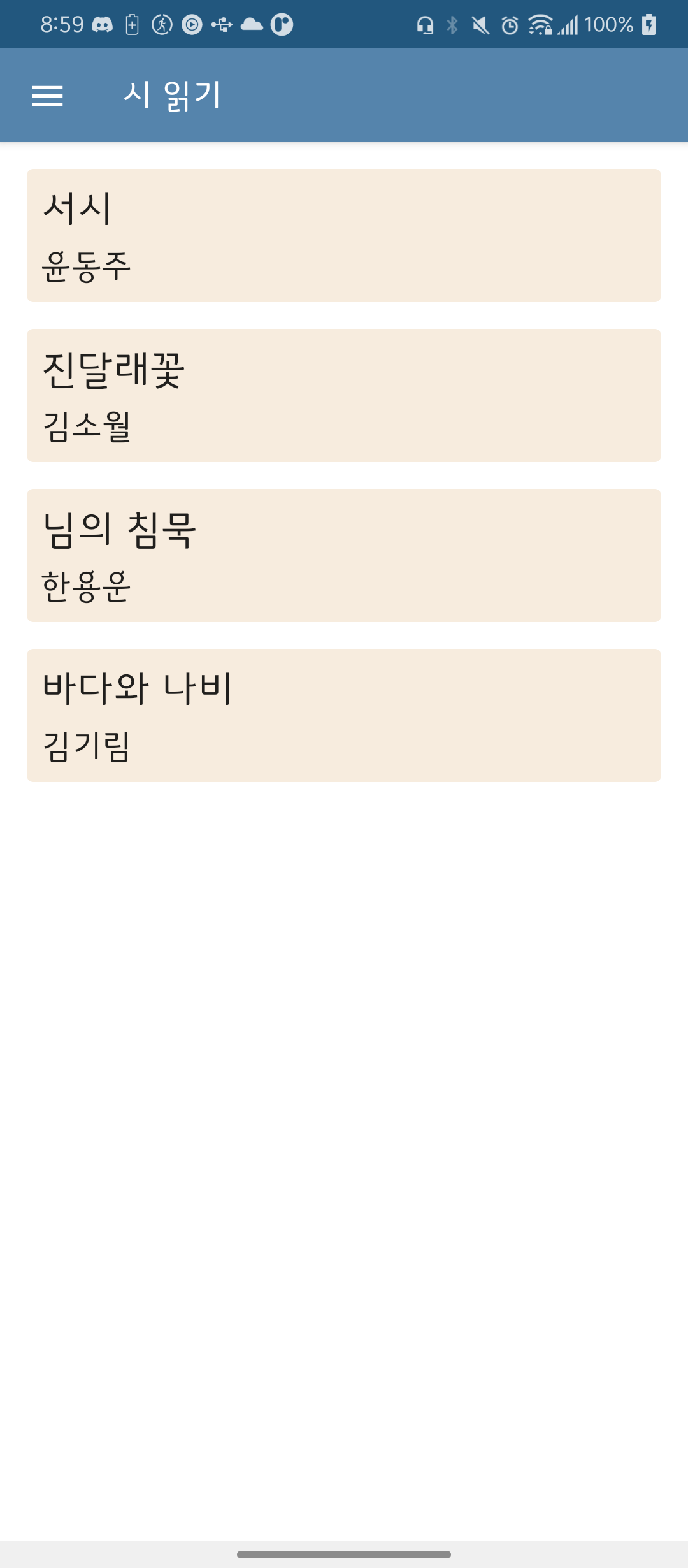Open the hamburger drawer menu
Image resolution: width=688 pixels, height=1568 pixels.
[48, 96]
